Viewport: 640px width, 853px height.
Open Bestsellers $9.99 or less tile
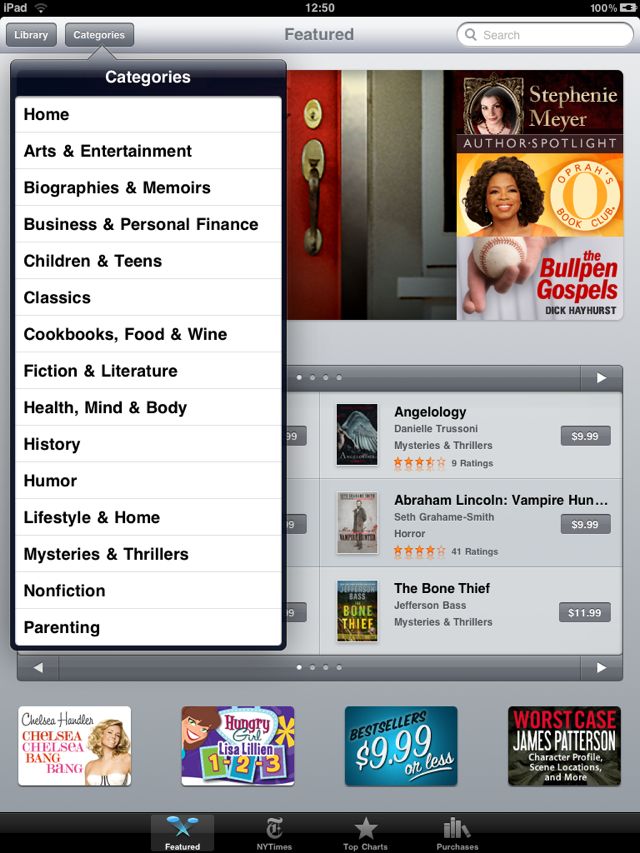coord(400,746)
